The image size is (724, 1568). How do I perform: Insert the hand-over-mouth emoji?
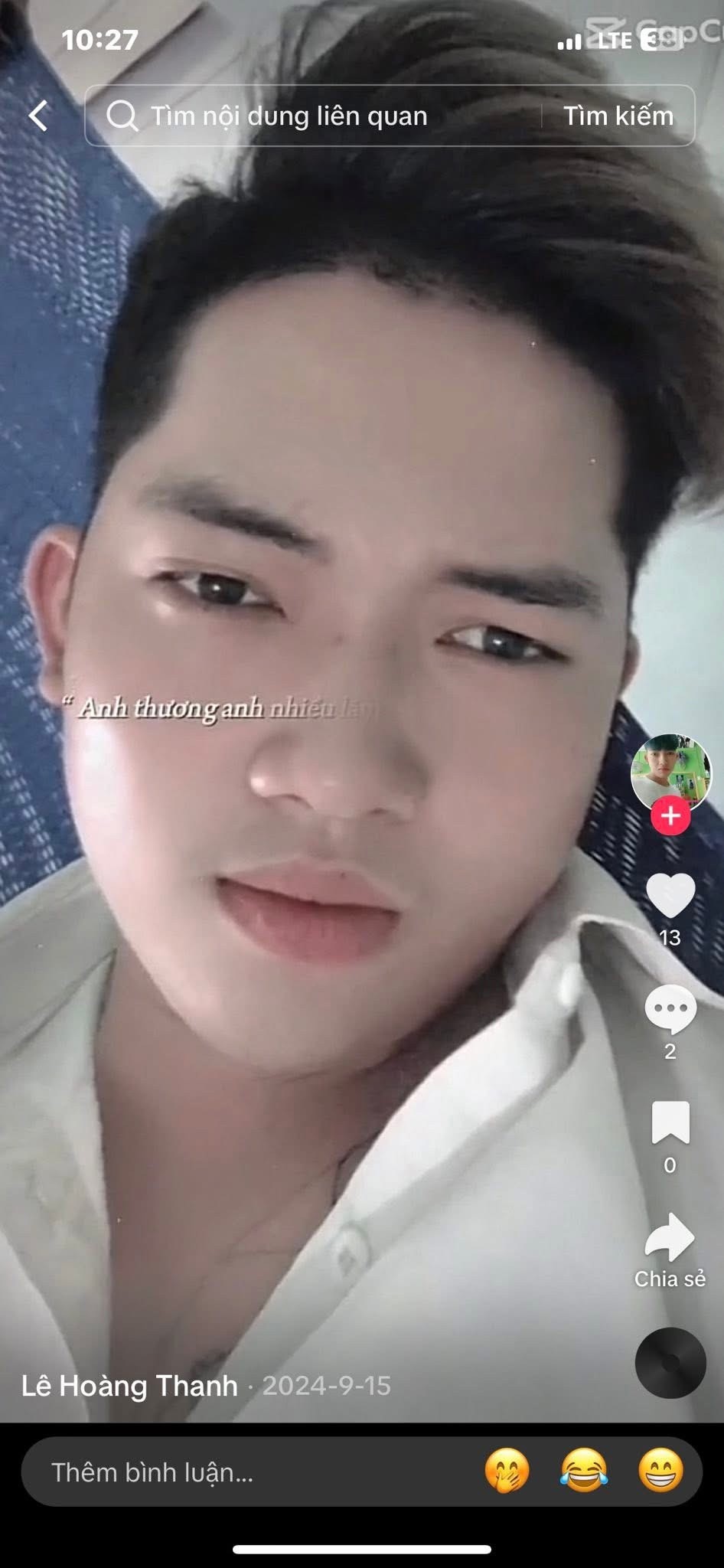pos(507,1471)
